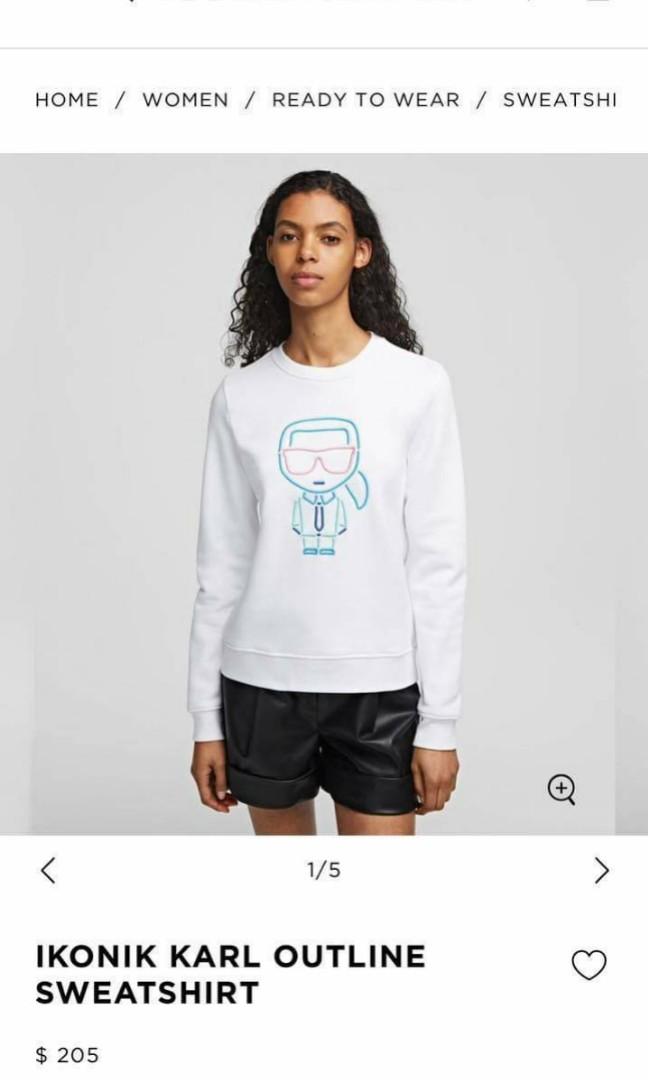Go to the WOMEN breadcrumb category
Screen dimensions: 648x1080
pos(185,100)
